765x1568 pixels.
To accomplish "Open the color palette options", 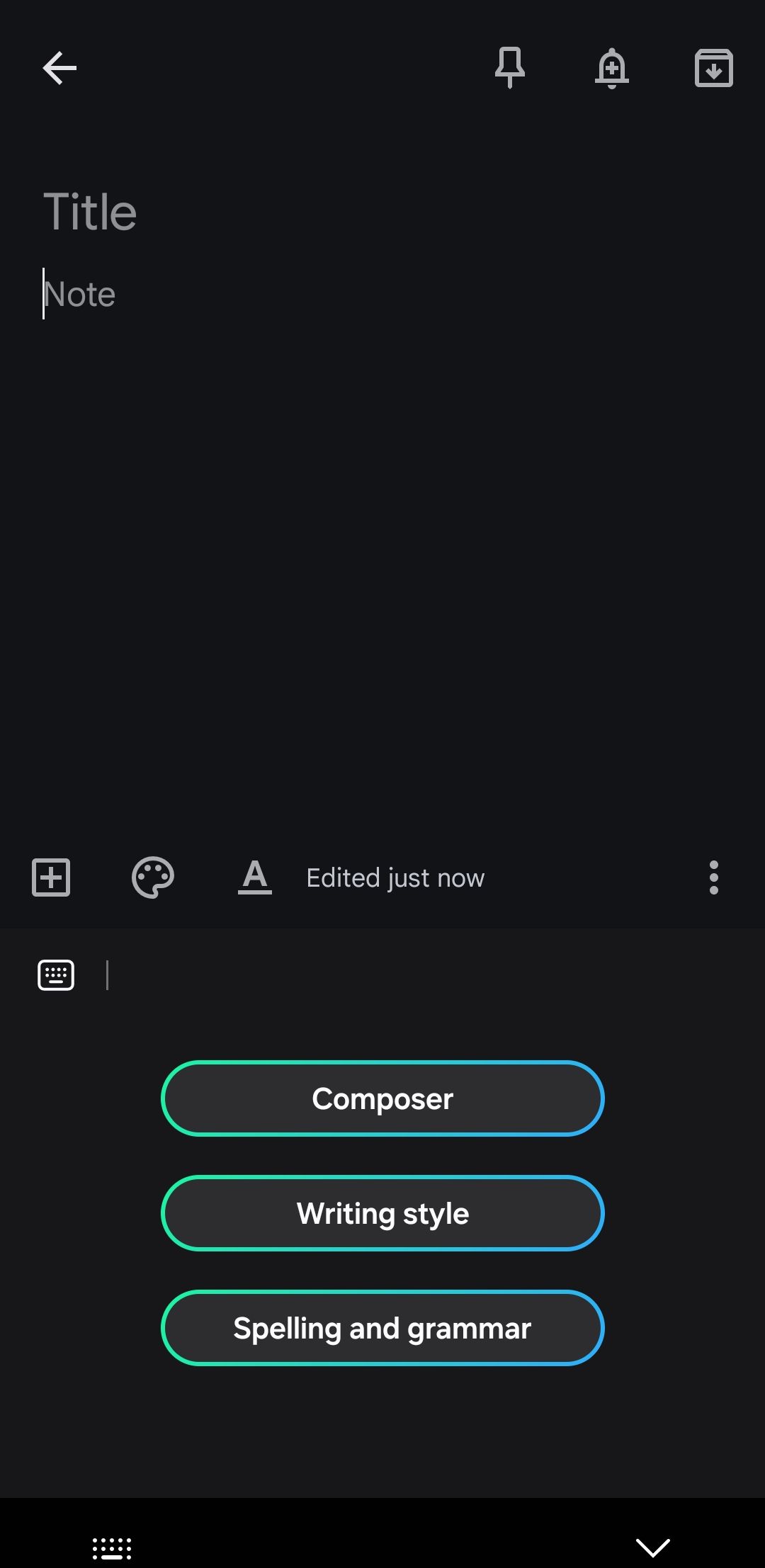I will tap(153, 877).
